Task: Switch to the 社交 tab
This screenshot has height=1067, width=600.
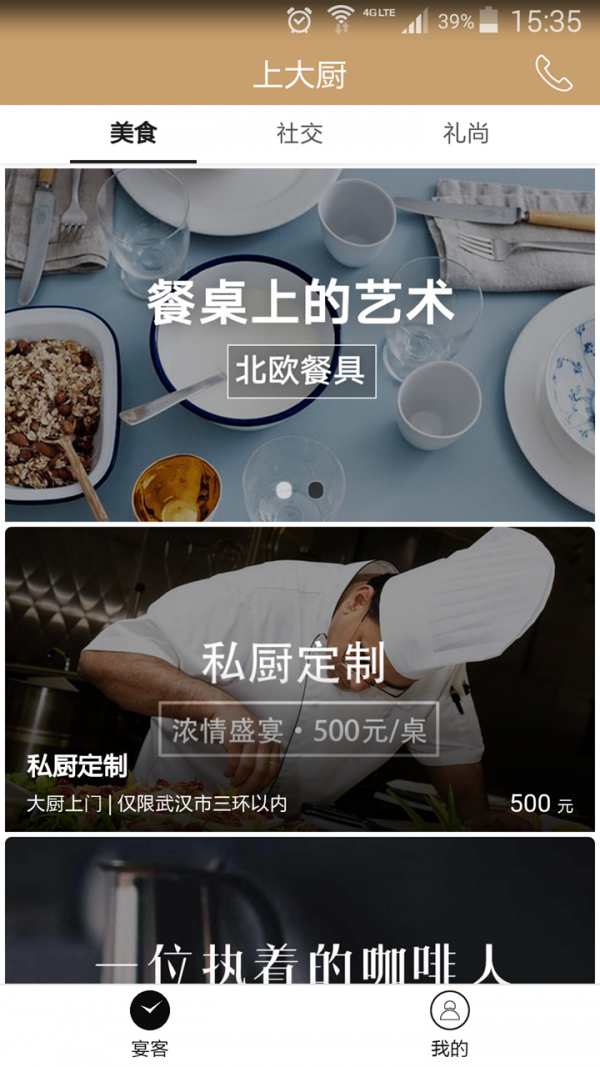Action: tap(299, 134)
